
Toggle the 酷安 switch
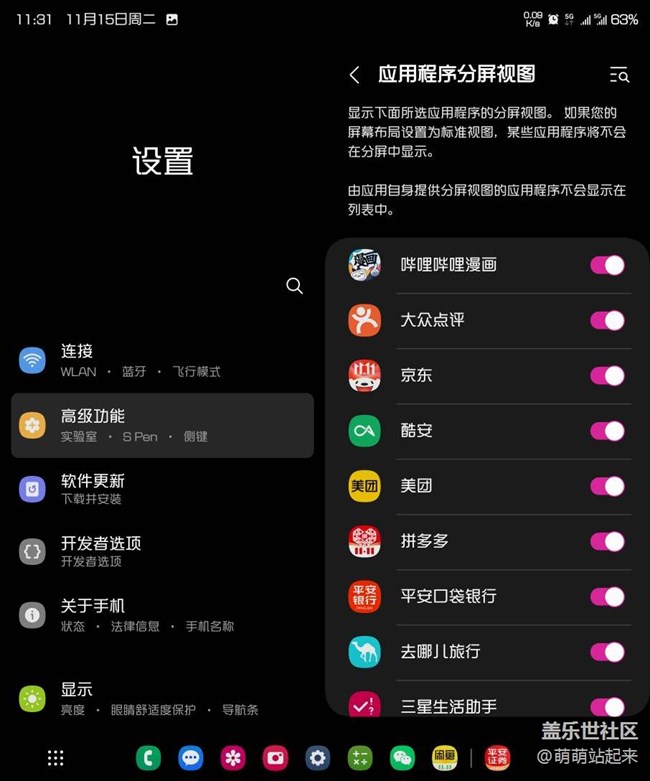(607, 431)
